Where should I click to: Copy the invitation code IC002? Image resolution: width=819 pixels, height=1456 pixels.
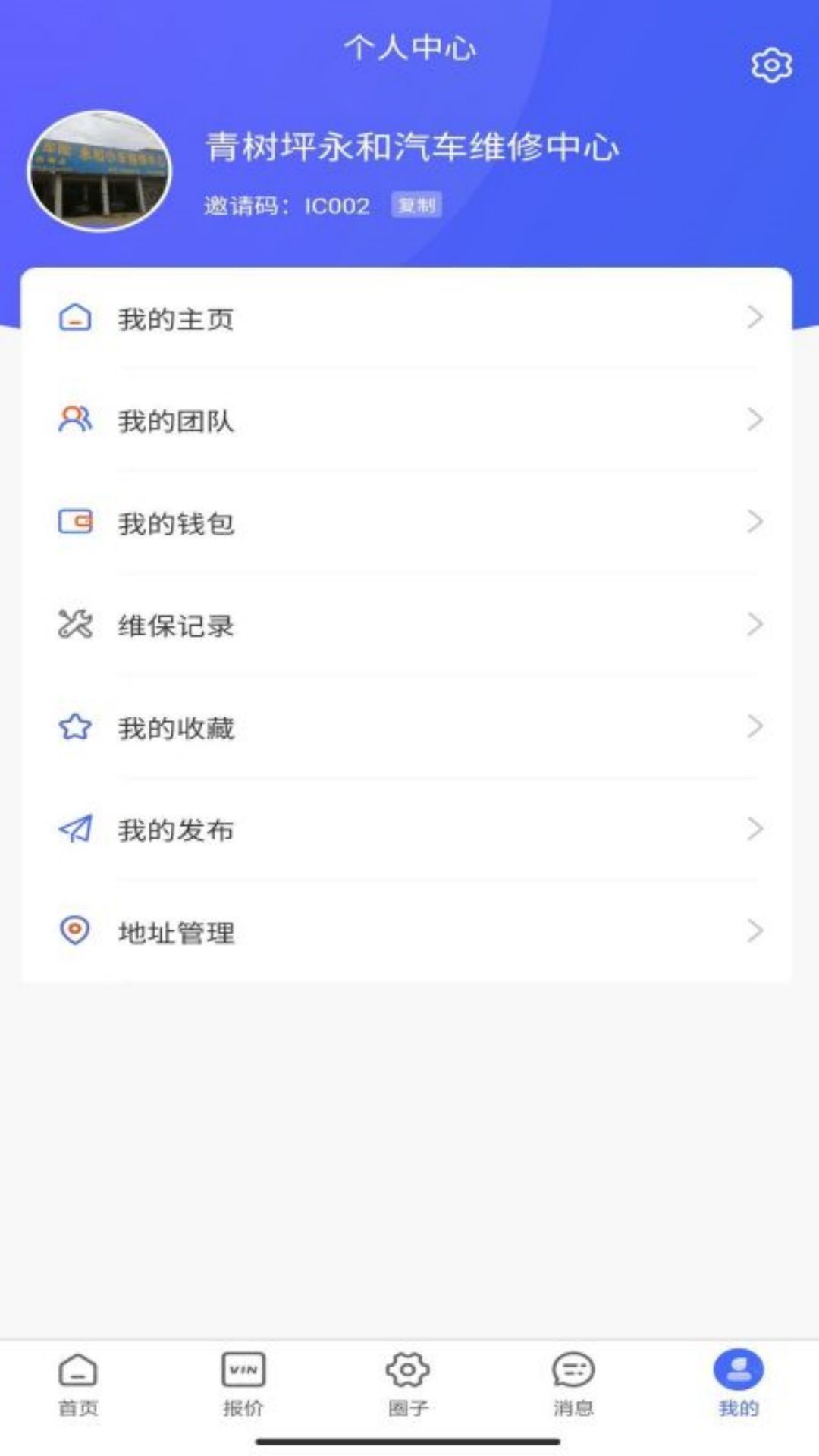416,205
